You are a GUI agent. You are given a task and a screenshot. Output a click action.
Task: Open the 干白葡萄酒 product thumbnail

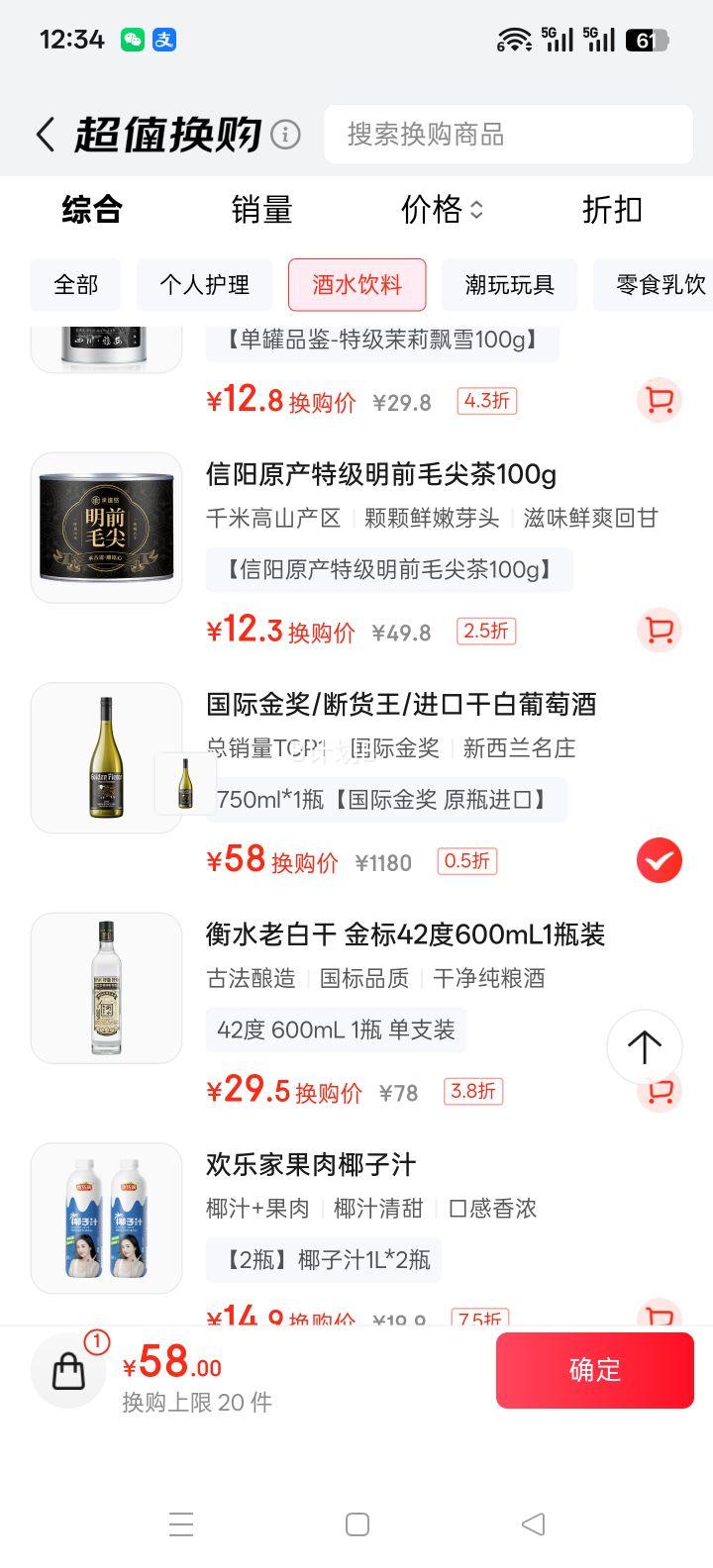(105, 757)
